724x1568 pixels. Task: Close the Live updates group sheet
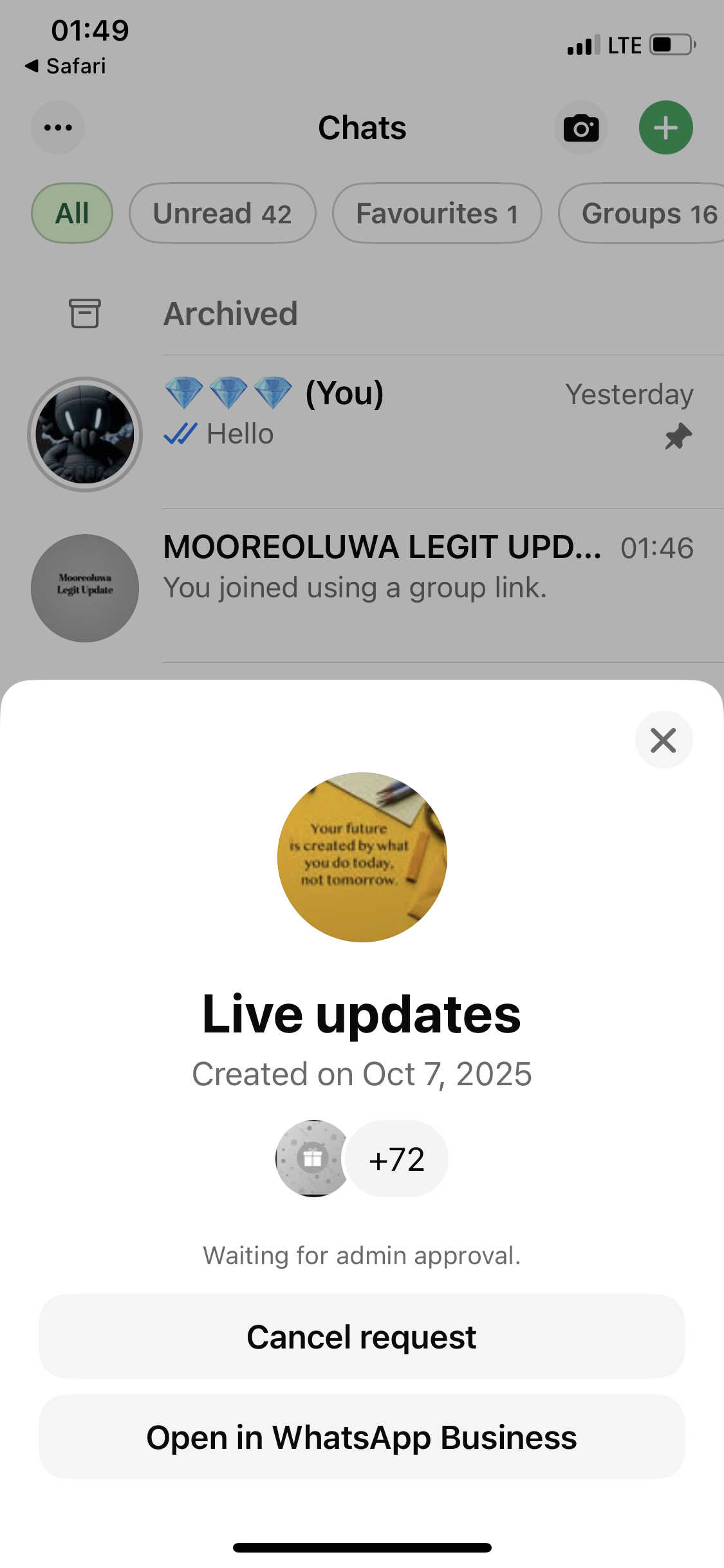[664, 740]
